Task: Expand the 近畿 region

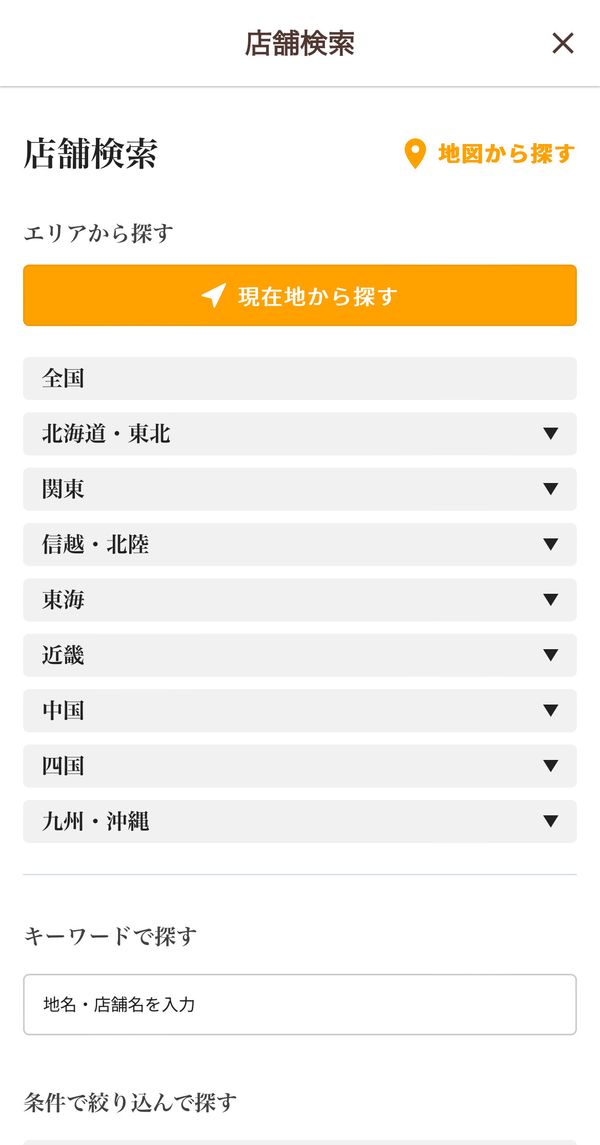Action: [300, 655]
